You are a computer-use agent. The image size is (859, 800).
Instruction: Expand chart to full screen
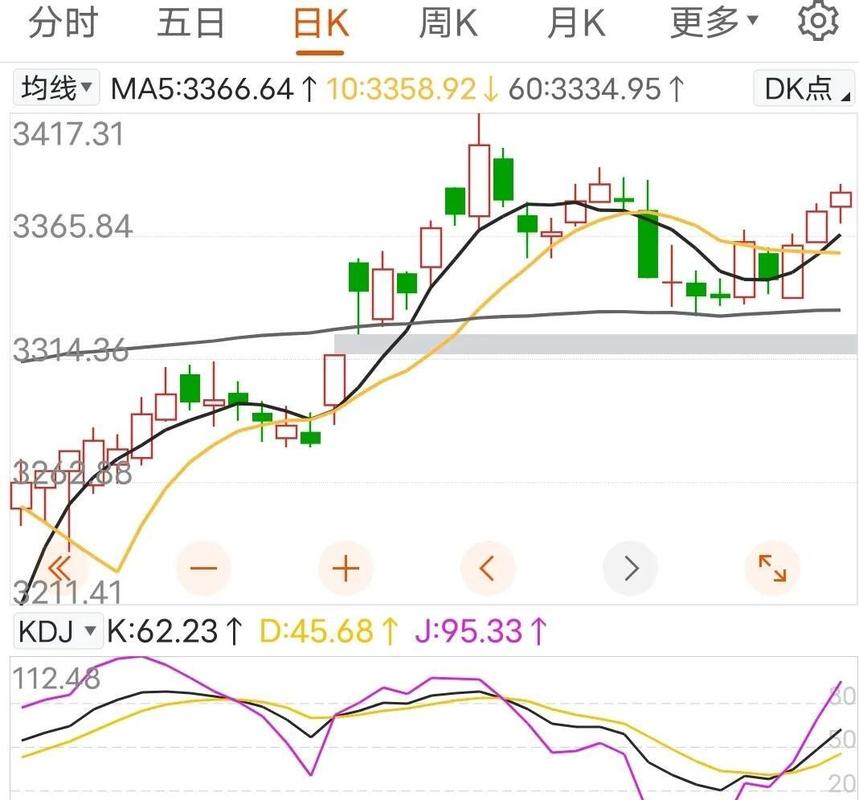coord(772,568)
